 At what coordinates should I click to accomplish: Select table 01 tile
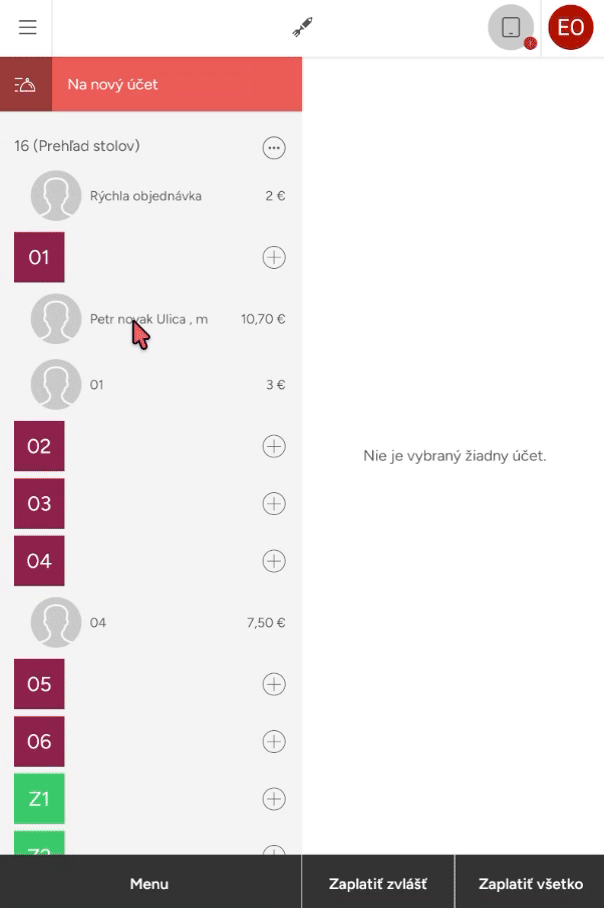click(39, 258)
